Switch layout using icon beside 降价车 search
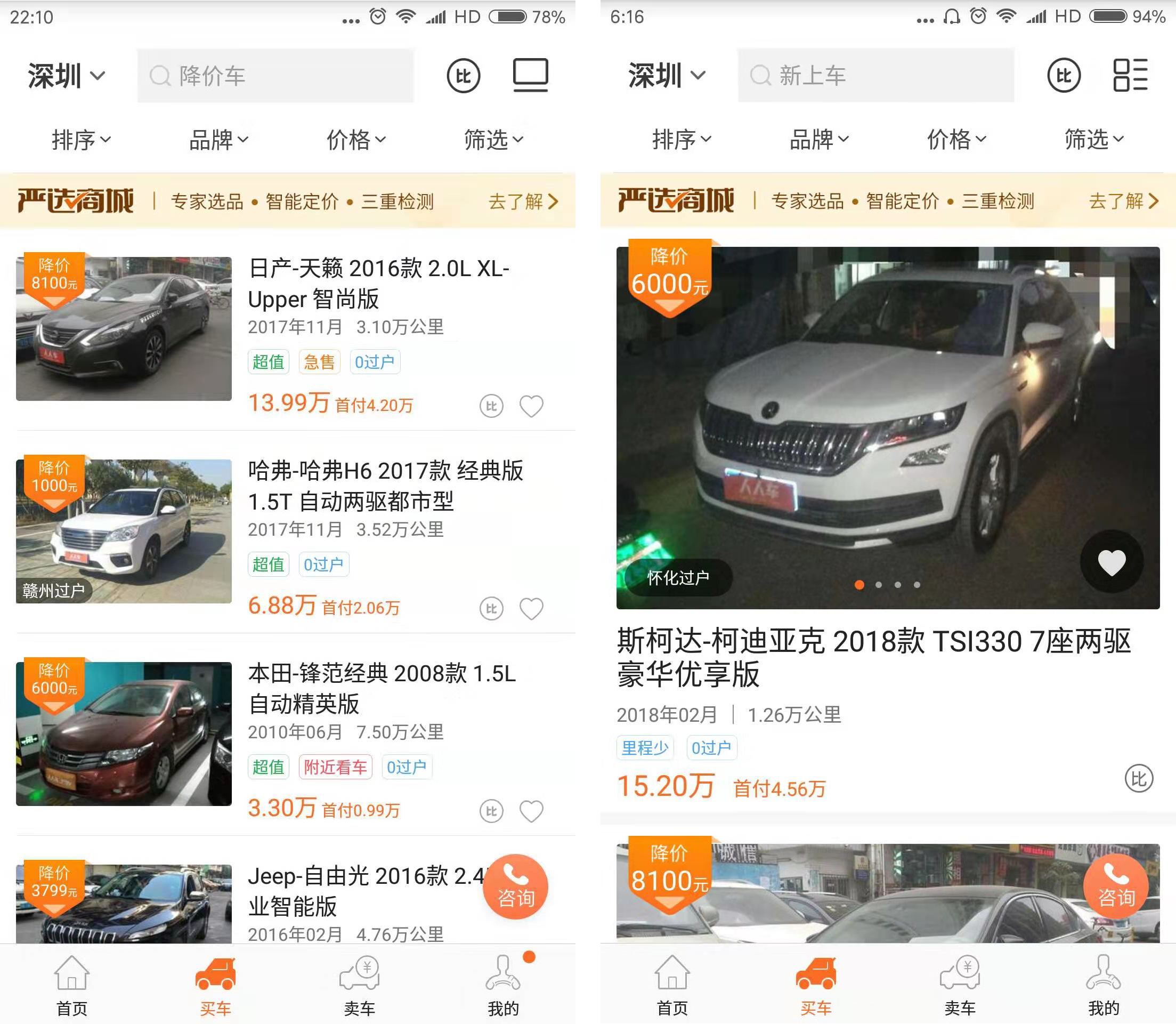This screenshot has width=1176, height=1024. click(x=530, y=75)
